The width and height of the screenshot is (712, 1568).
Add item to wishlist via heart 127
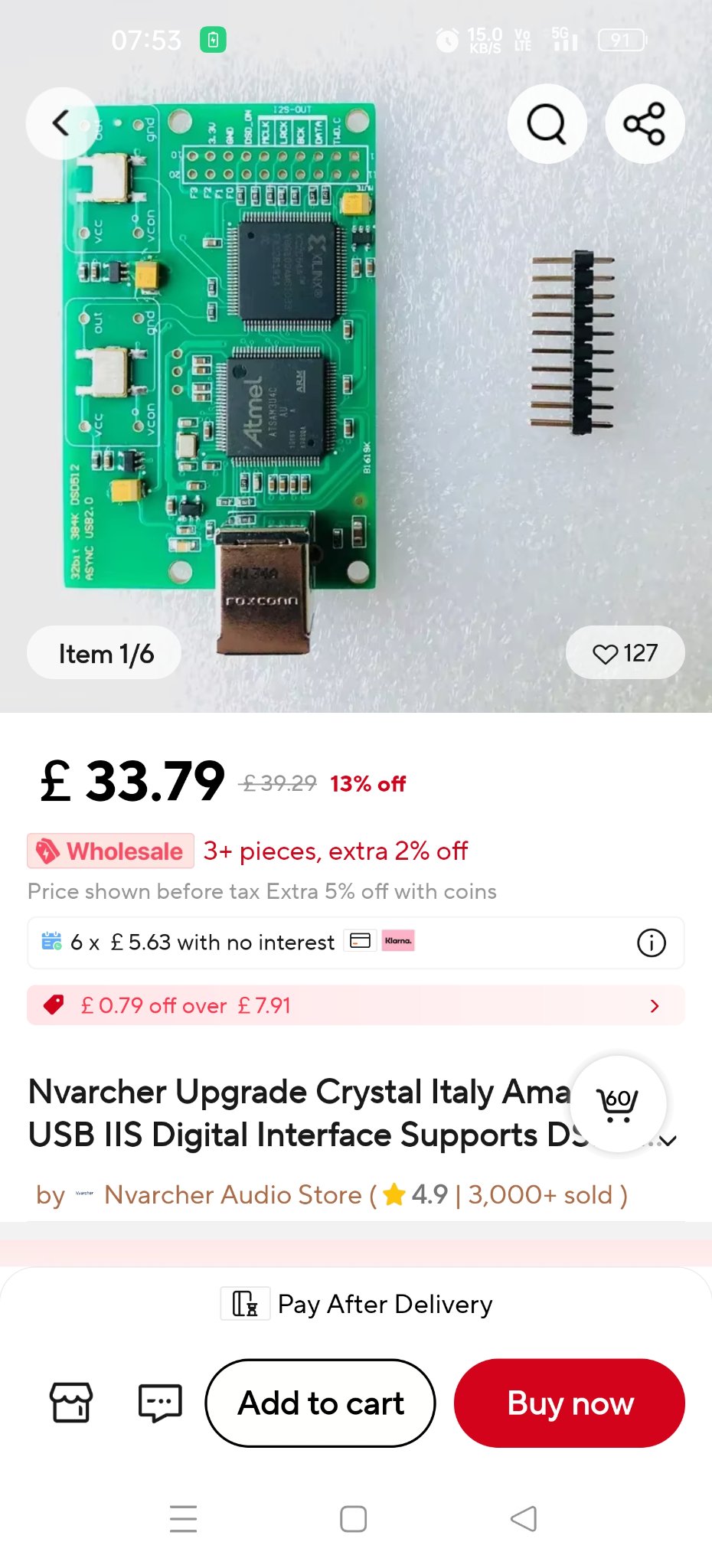(x=625, y=653)
